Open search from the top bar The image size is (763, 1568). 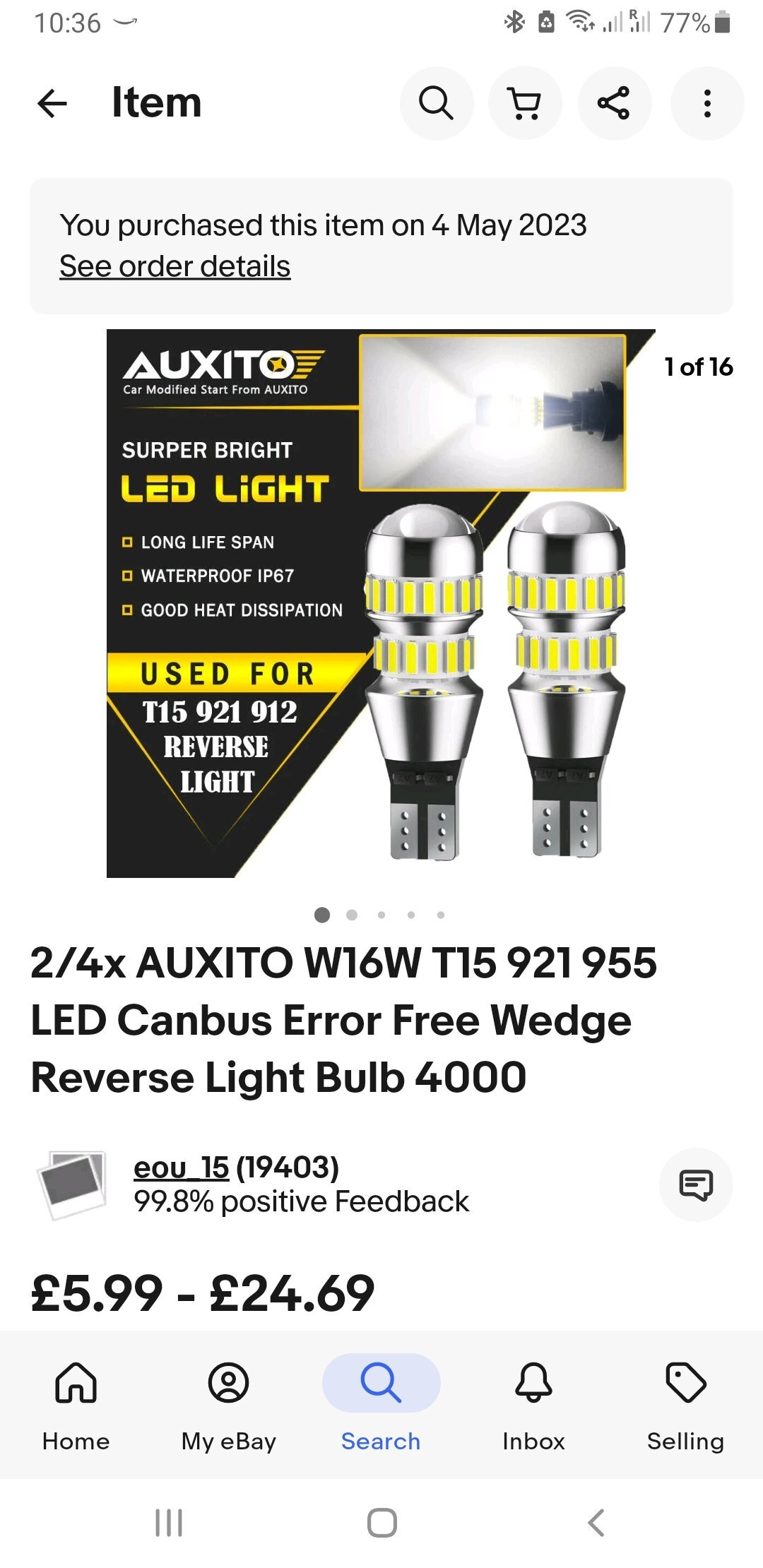437,104
